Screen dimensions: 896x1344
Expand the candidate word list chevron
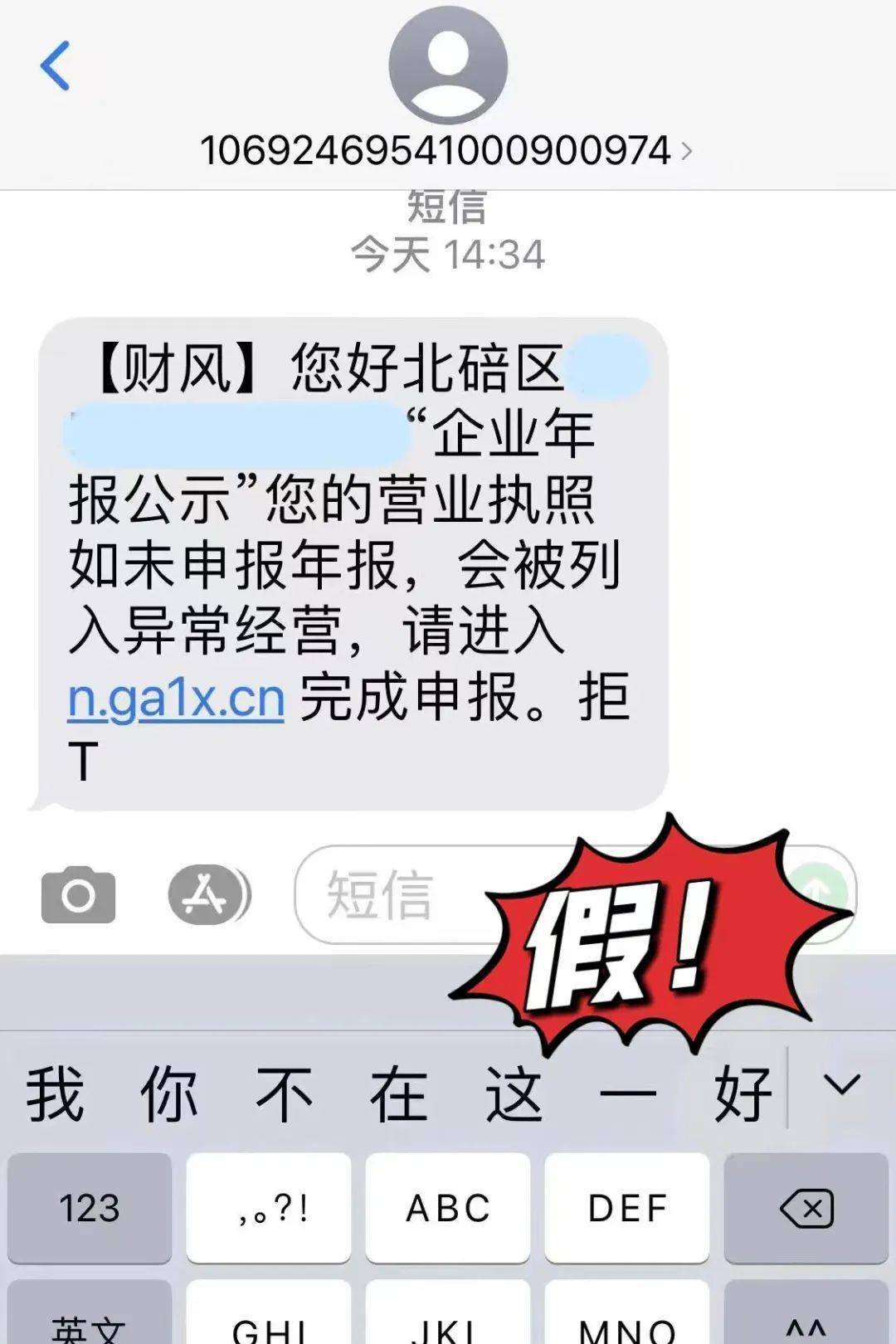841,1085
